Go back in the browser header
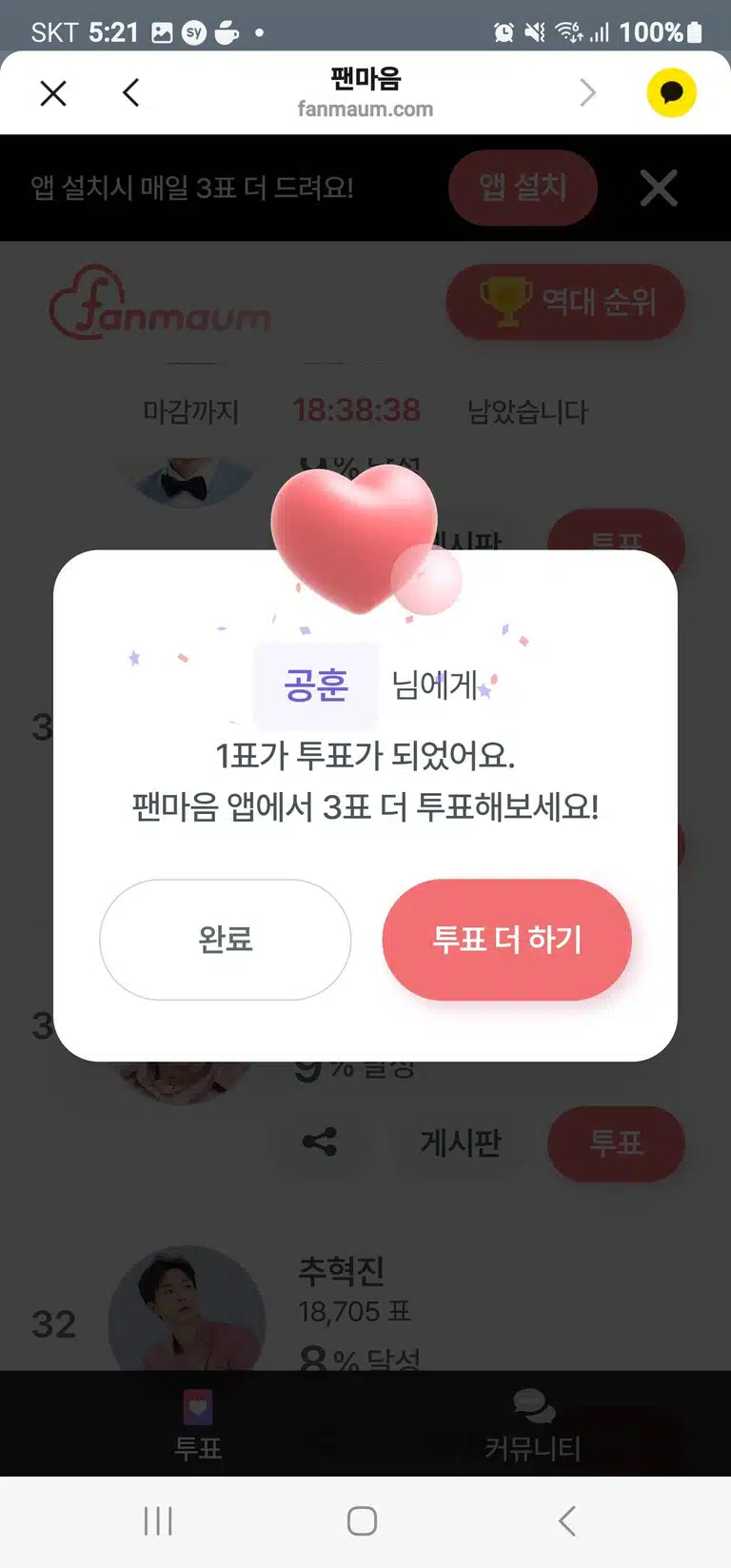731x1568 pixels. click(131, 93)
